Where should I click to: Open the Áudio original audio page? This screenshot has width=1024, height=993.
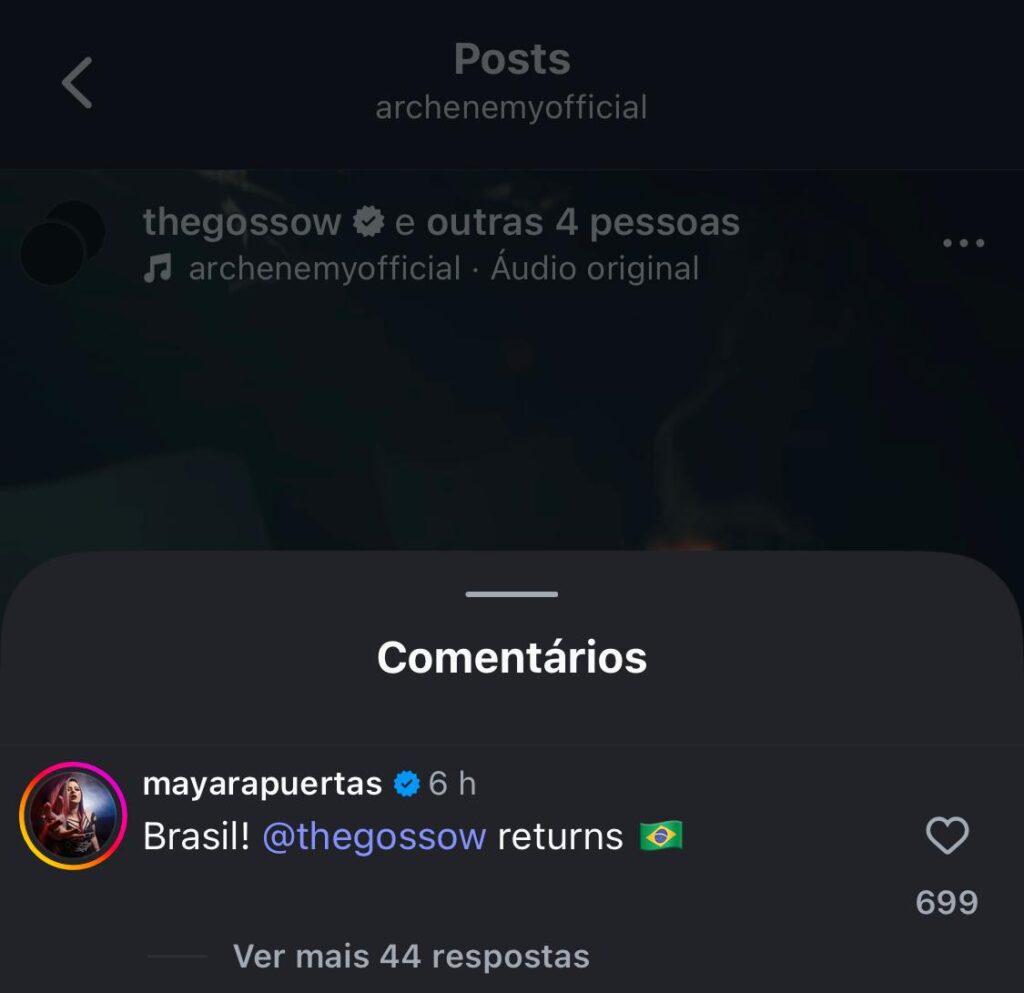(x=594, y=269)
